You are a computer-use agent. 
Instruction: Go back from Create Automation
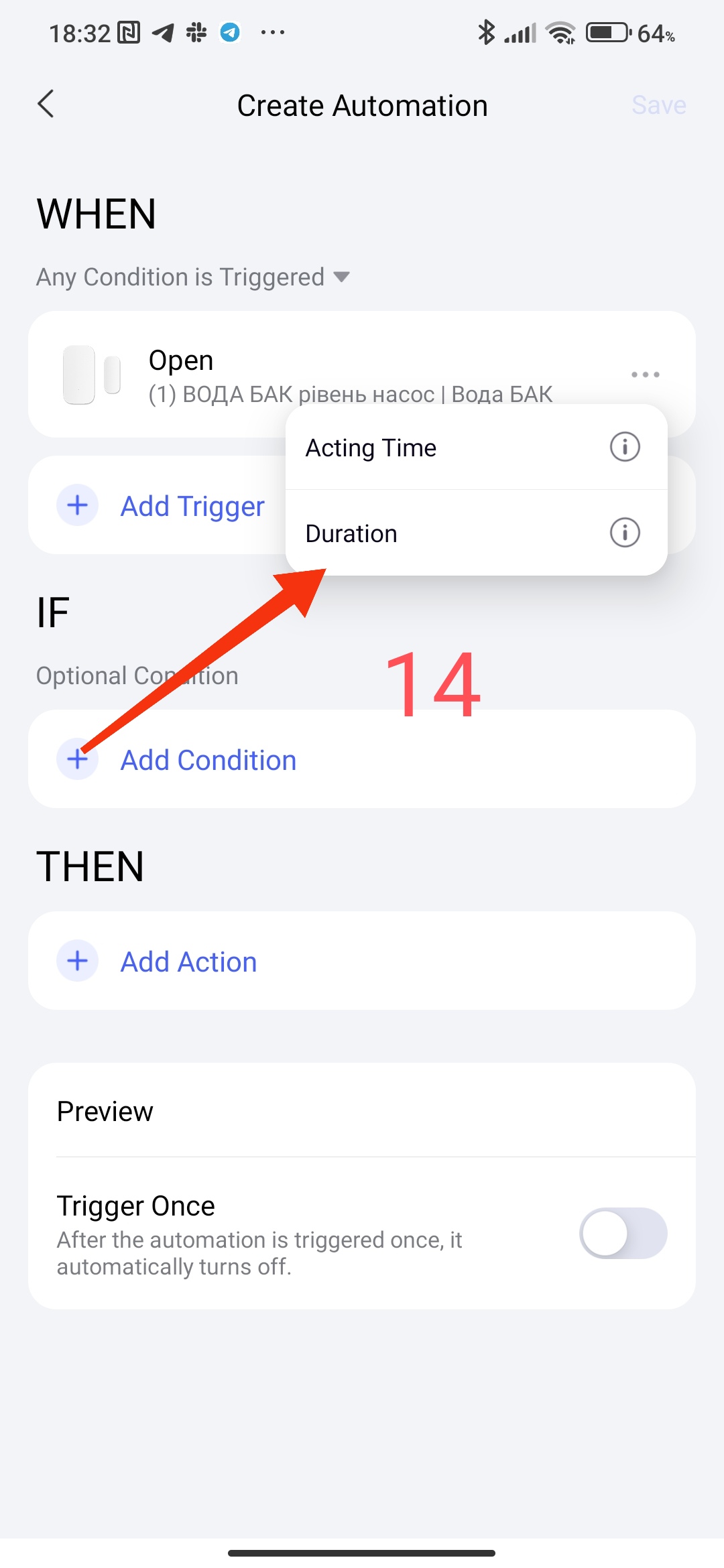tap(46, 105)
